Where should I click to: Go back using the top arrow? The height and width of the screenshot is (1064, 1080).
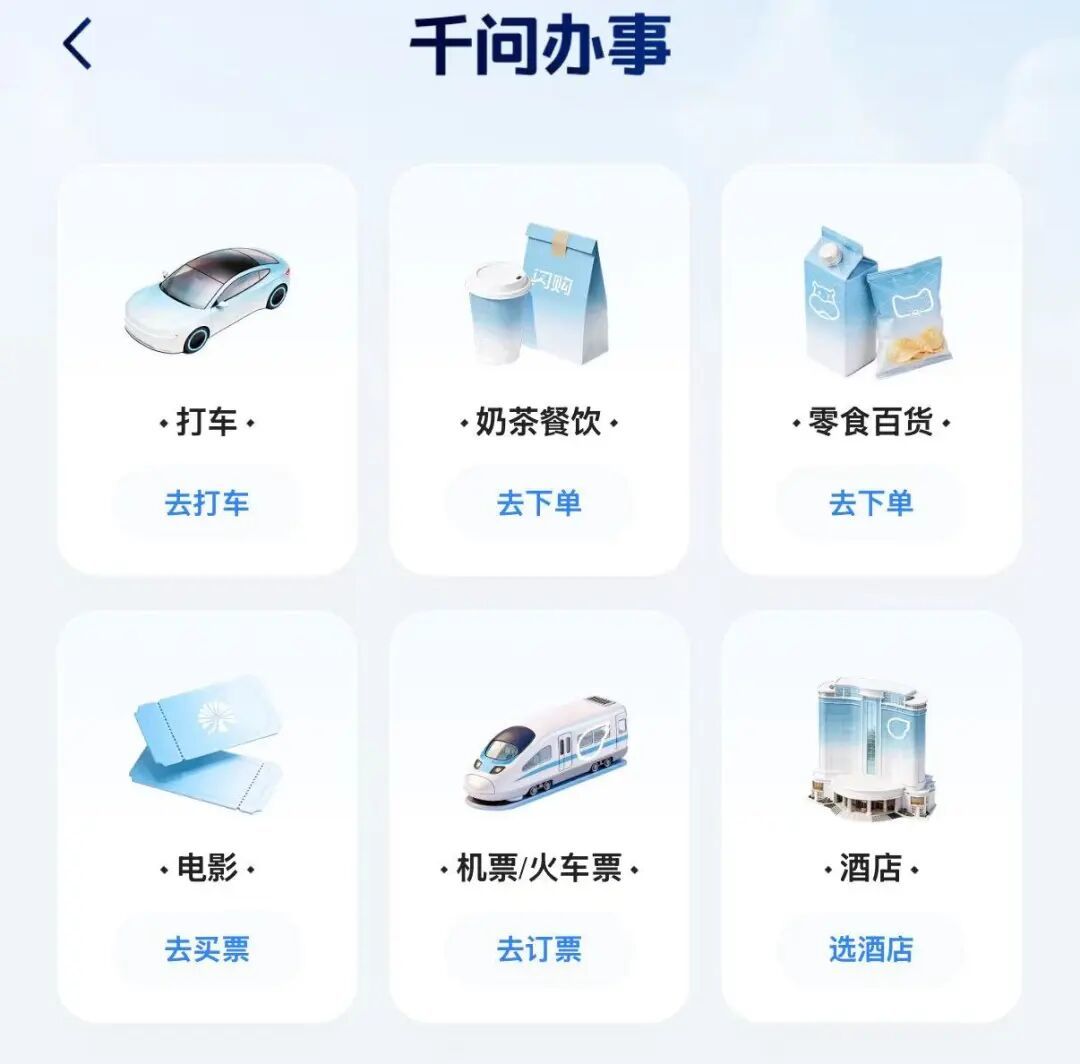78,45
